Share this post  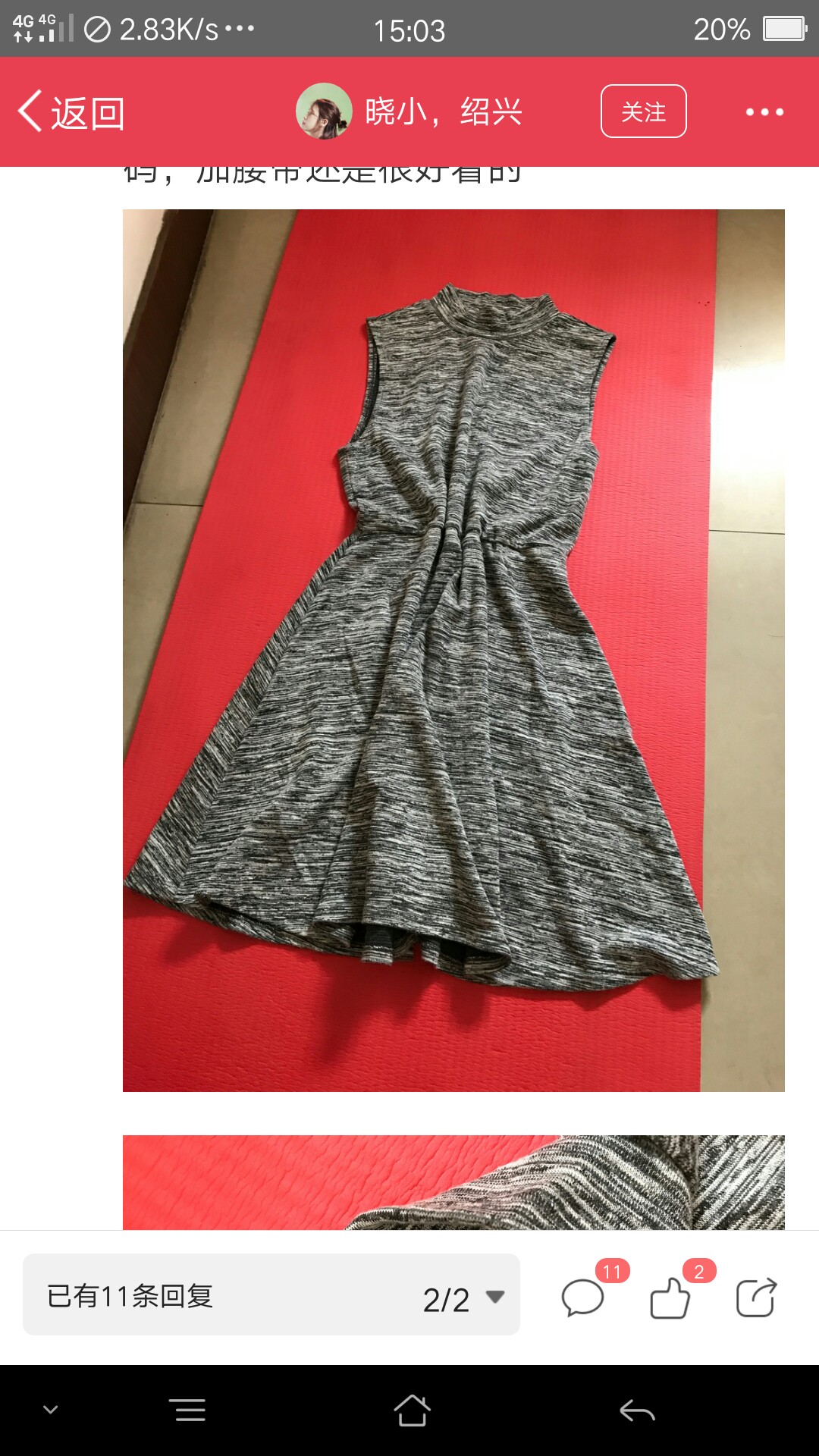coord(756,1297)
